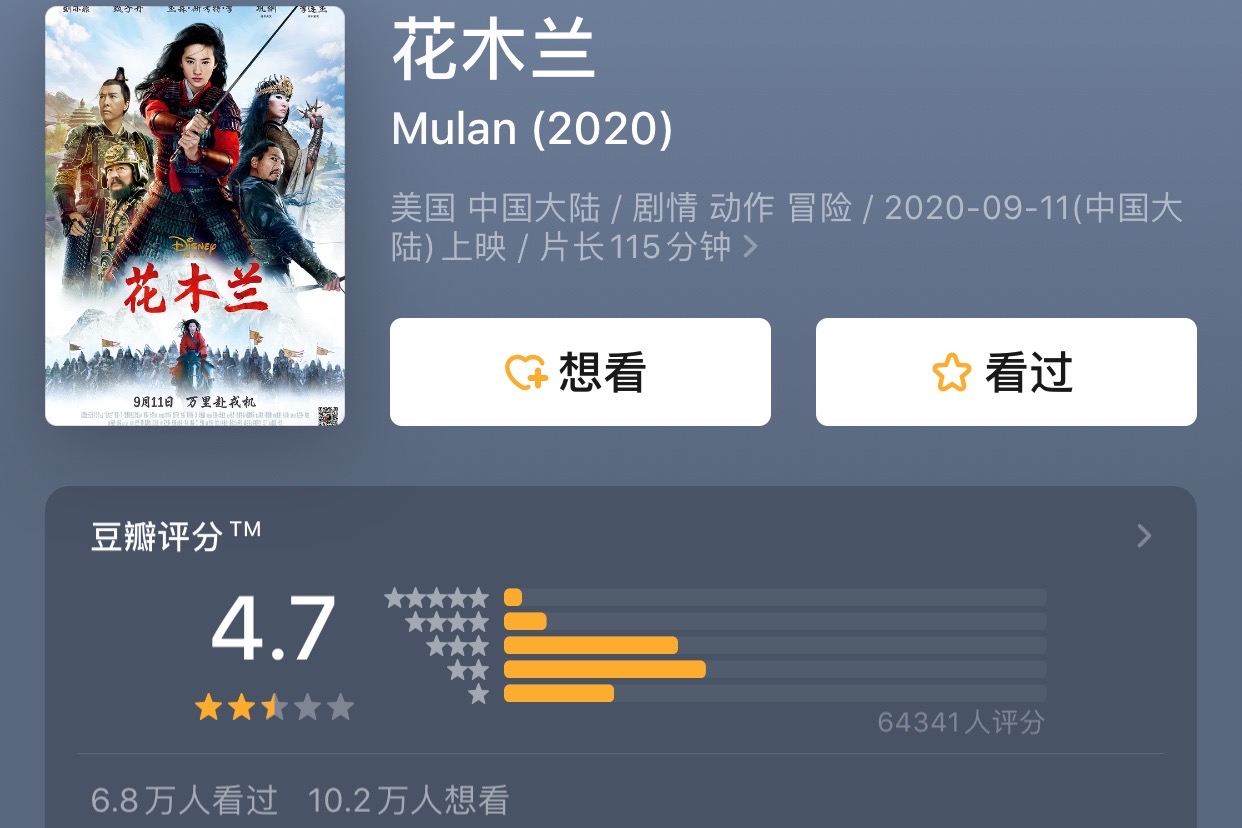Image resolution: width=1242 pixels, height=828 pixels.
Task: Open the 花木兰 movie poster
Action: (195, 216)
